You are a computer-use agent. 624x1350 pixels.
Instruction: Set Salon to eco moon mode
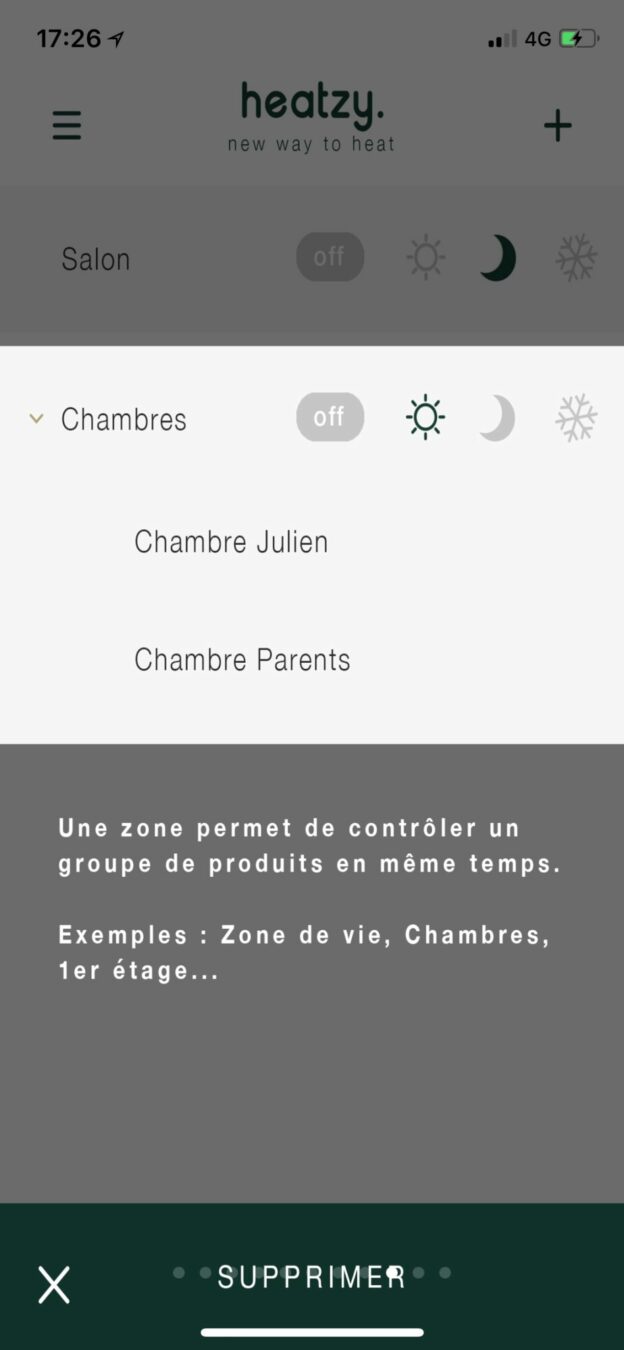(x=497, y=259)
